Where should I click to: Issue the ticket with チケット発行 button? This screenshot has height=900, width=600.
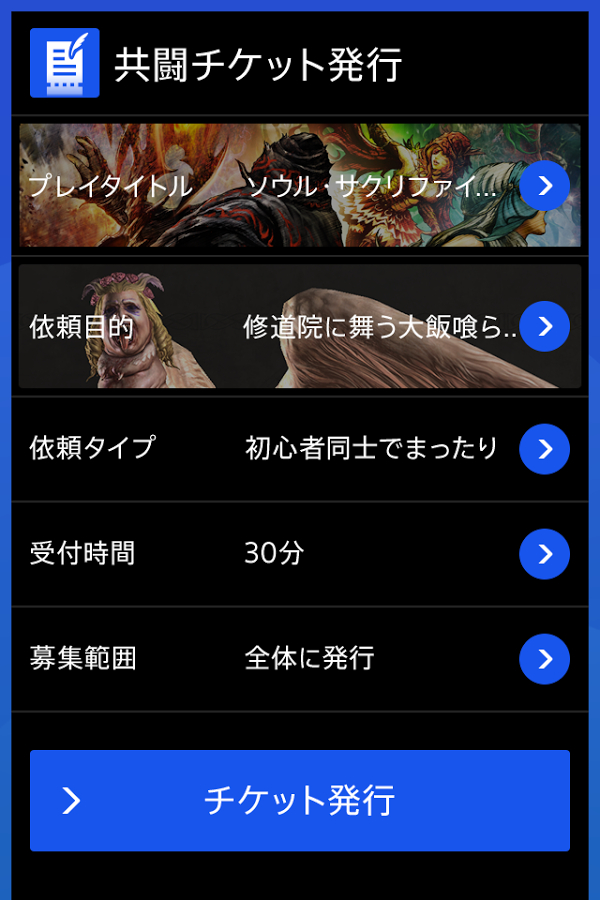[x=300, y=800]
